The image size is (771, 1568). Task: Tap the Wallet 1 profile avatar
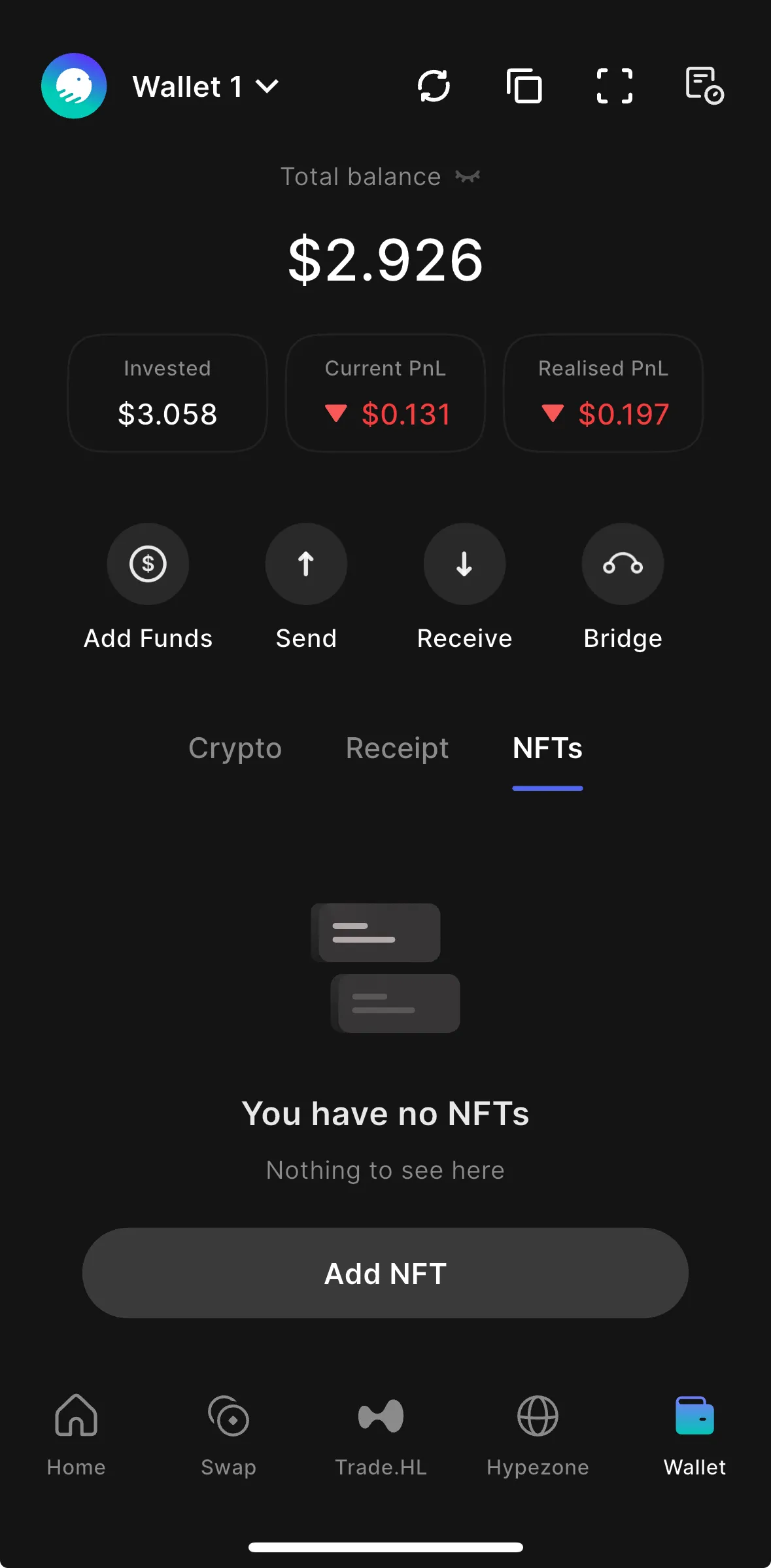pyautogui.click(x=74, y=86)
